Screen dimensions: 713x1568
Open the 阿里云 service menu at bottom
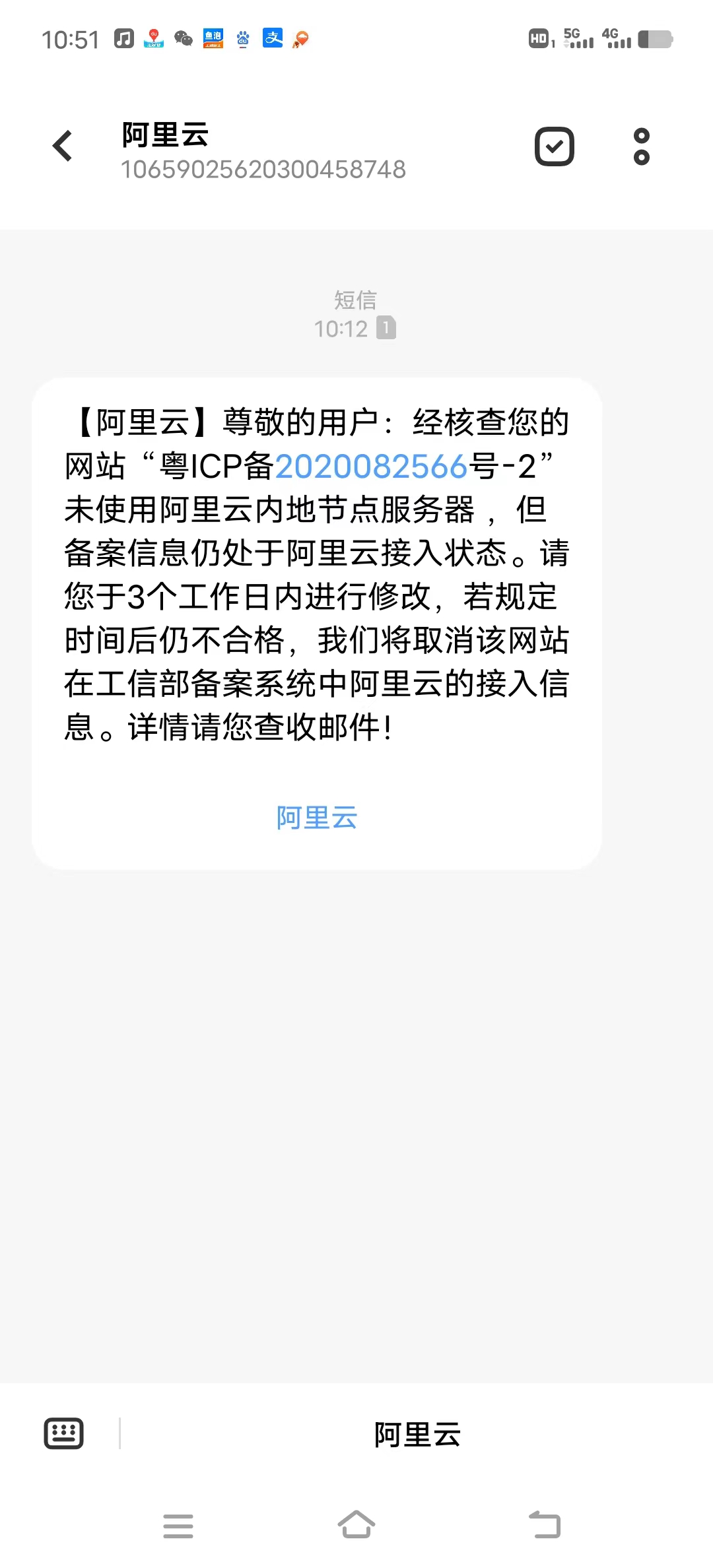point(417,1434)
